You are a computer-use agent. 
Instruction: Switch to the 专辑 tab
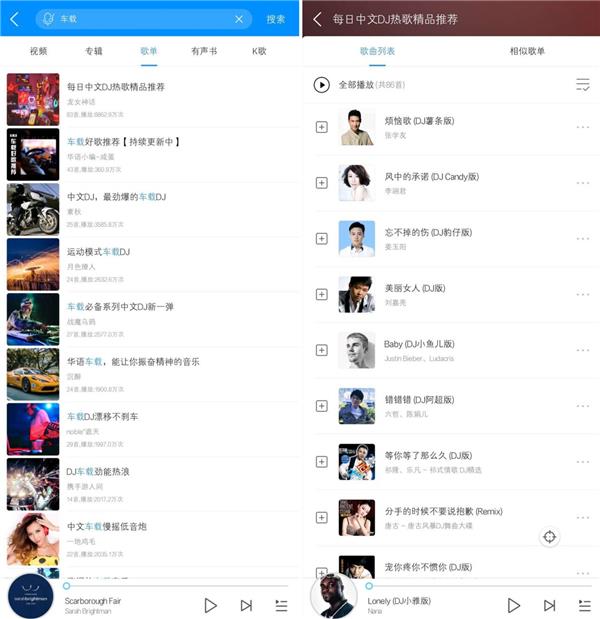point(93,51)
